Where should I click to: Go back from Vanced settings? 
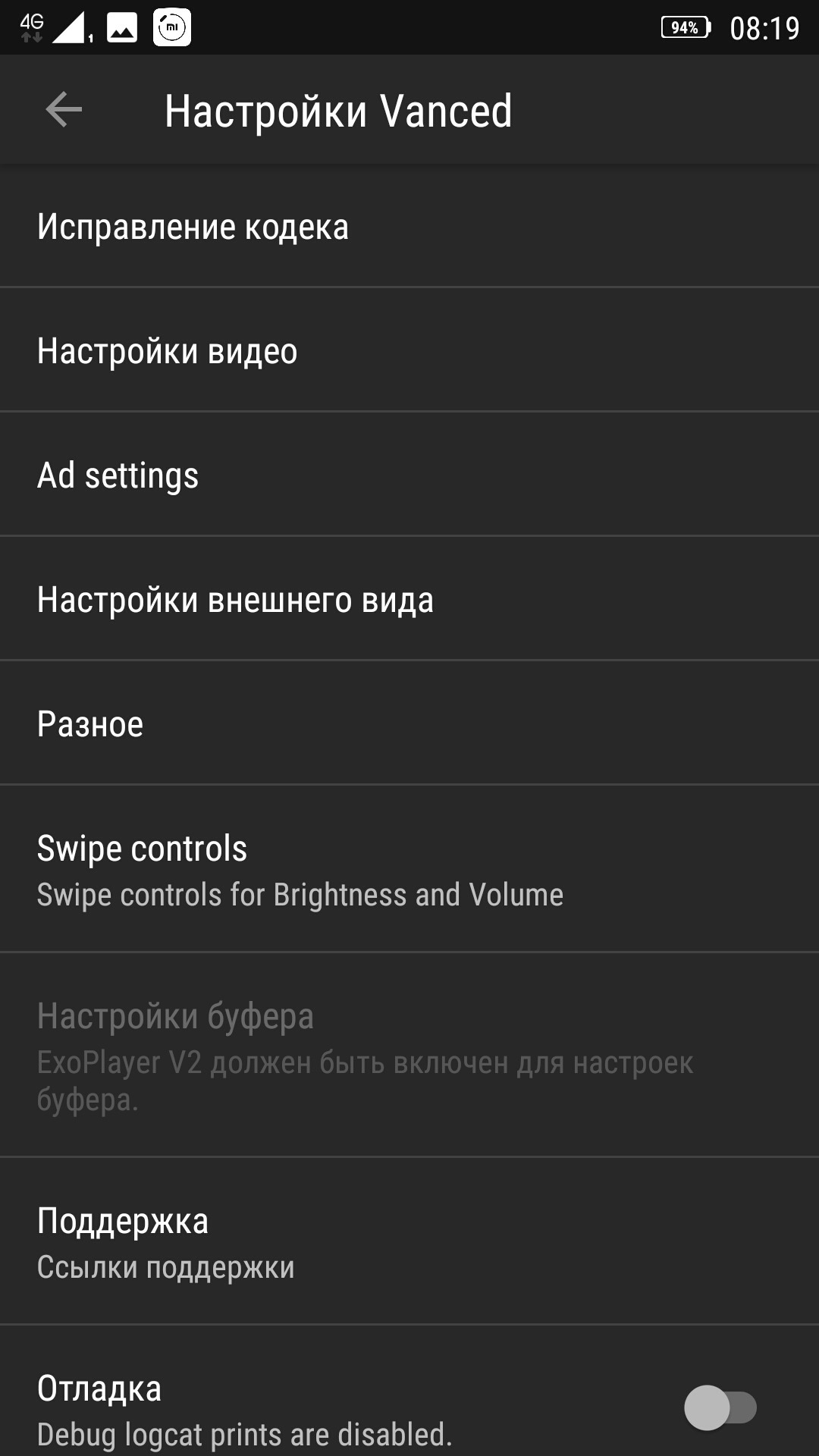[64, 110]
